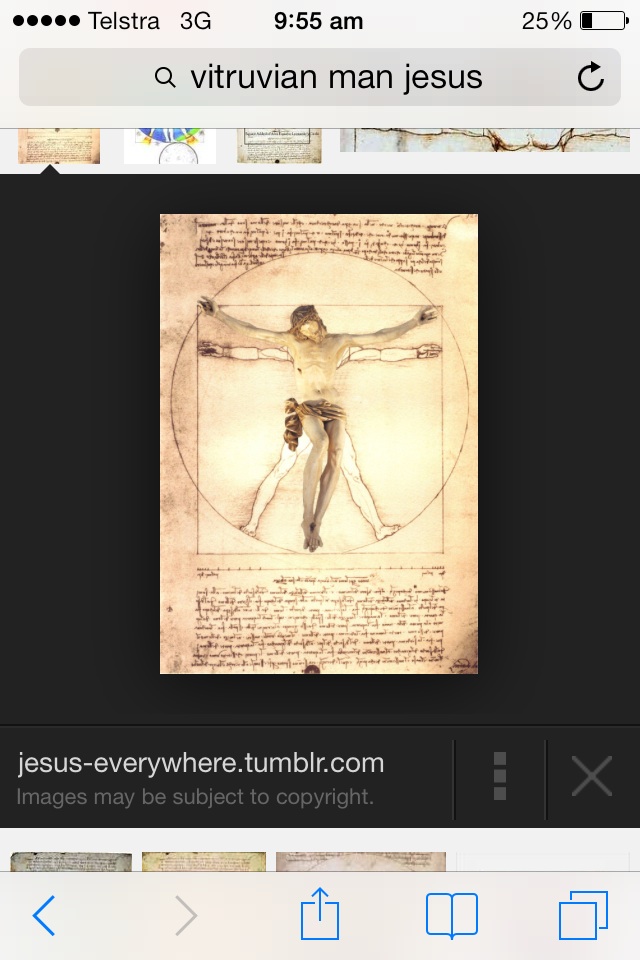Show all open Safari tabs

coord(583,915)
